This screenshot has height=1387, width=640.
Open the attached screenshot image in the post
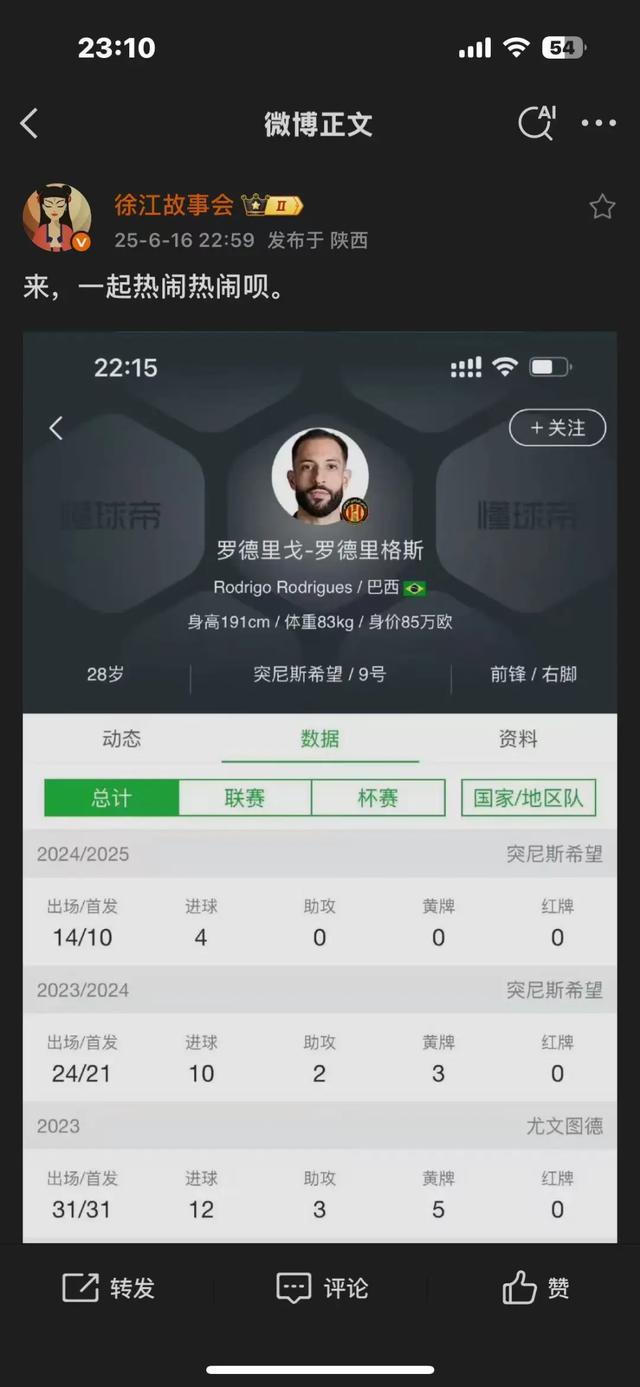click(x=320, y=787)
